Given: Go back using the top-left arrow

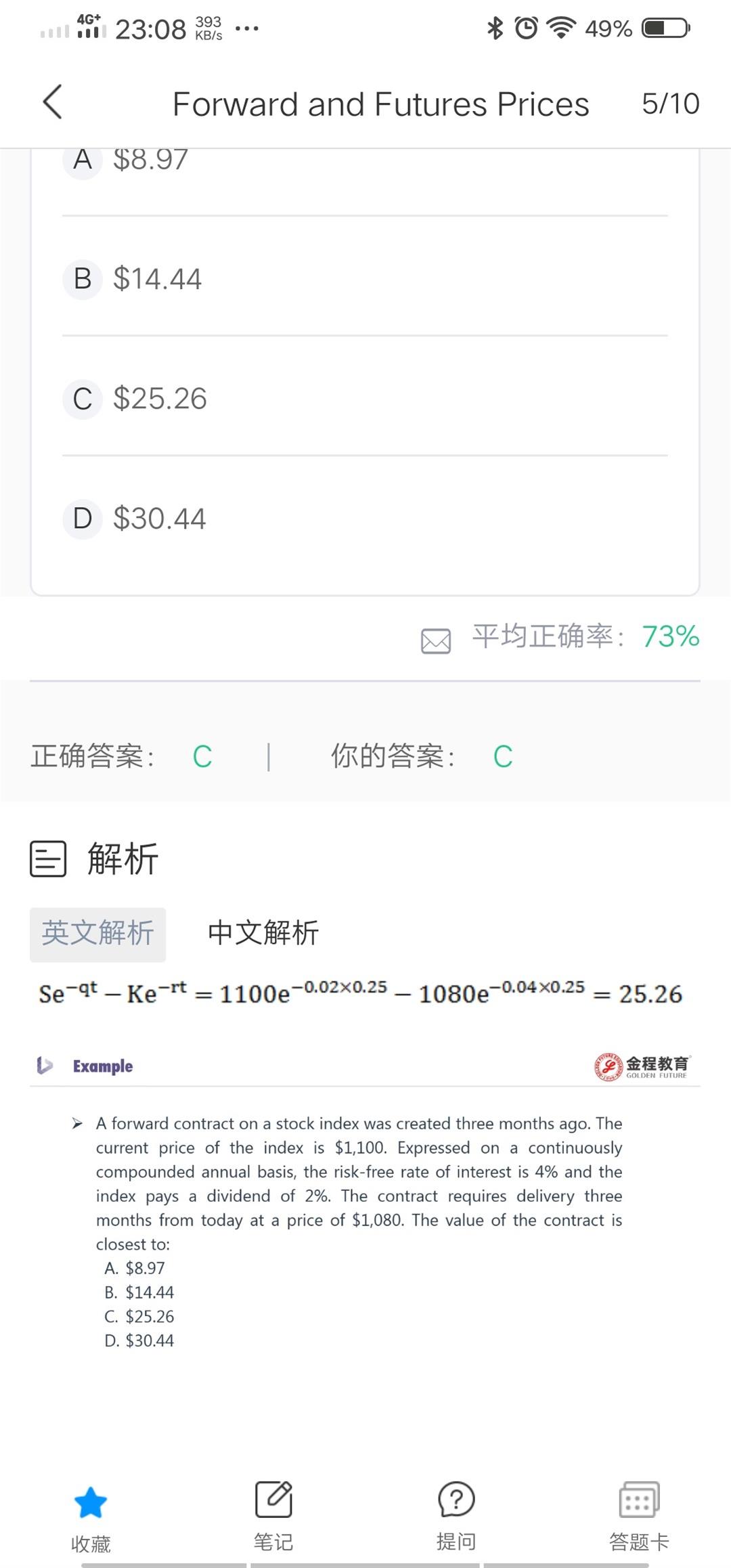Looking at the screenshot, I should tap(52, 102).
